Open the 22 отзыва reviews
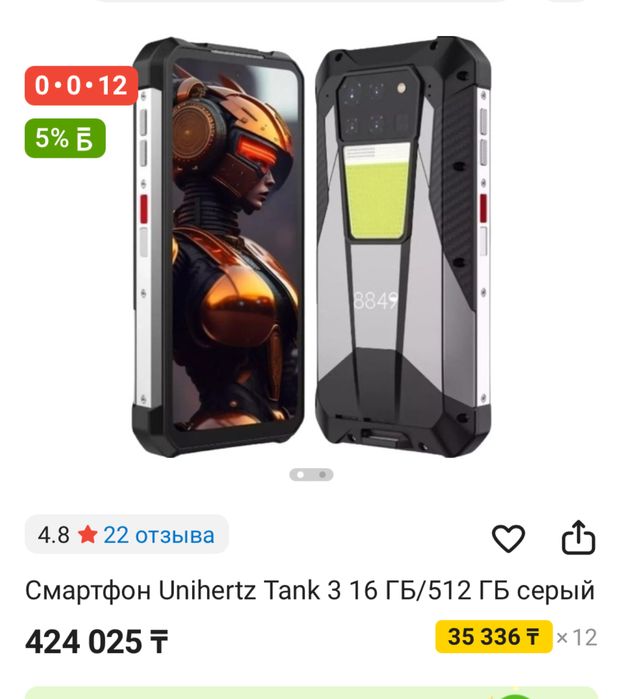This screenshot has width=623, height=699. (x=158, y=535)
